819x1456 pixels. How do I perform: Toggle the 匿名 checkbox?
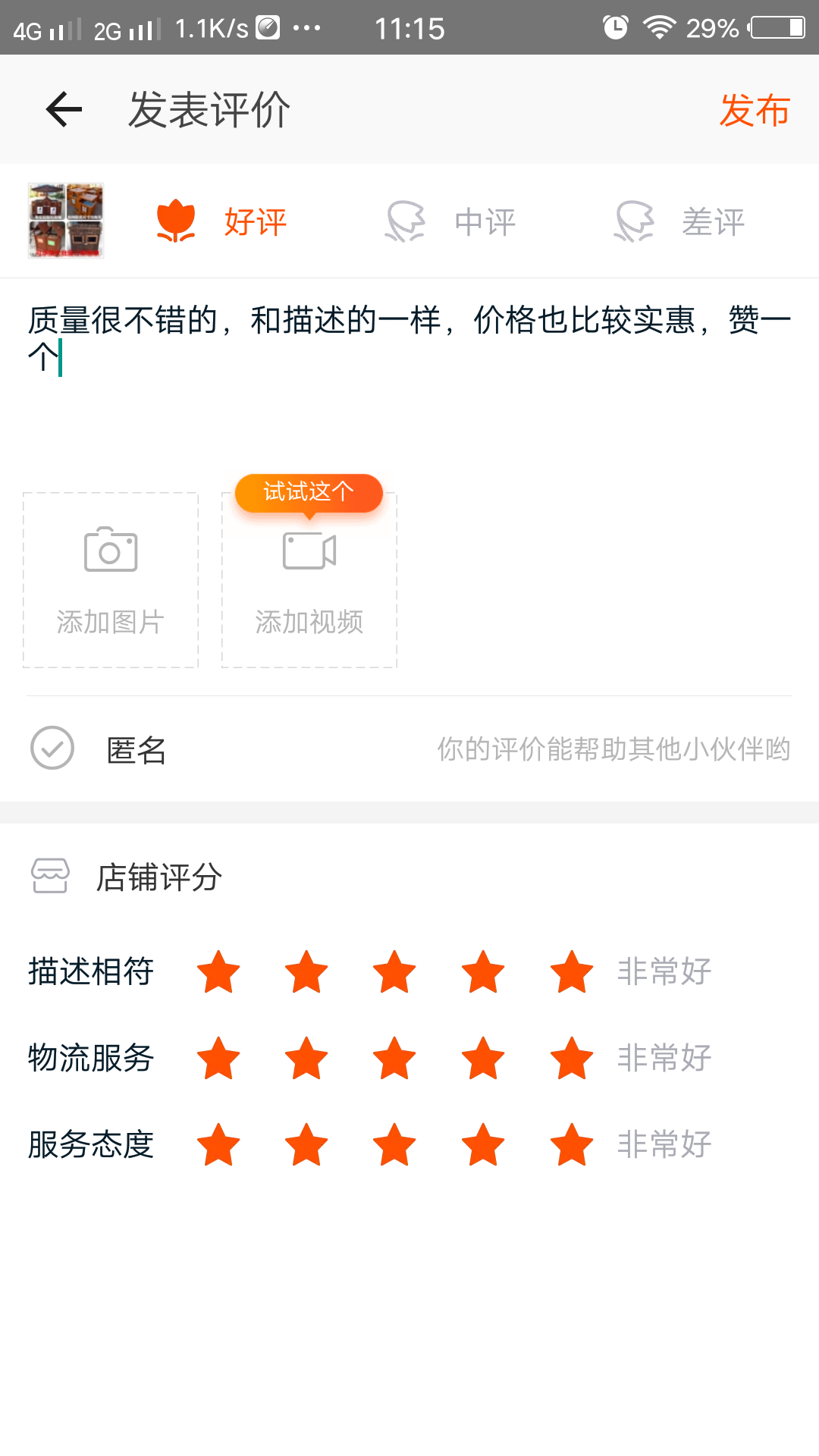point(52,748)
